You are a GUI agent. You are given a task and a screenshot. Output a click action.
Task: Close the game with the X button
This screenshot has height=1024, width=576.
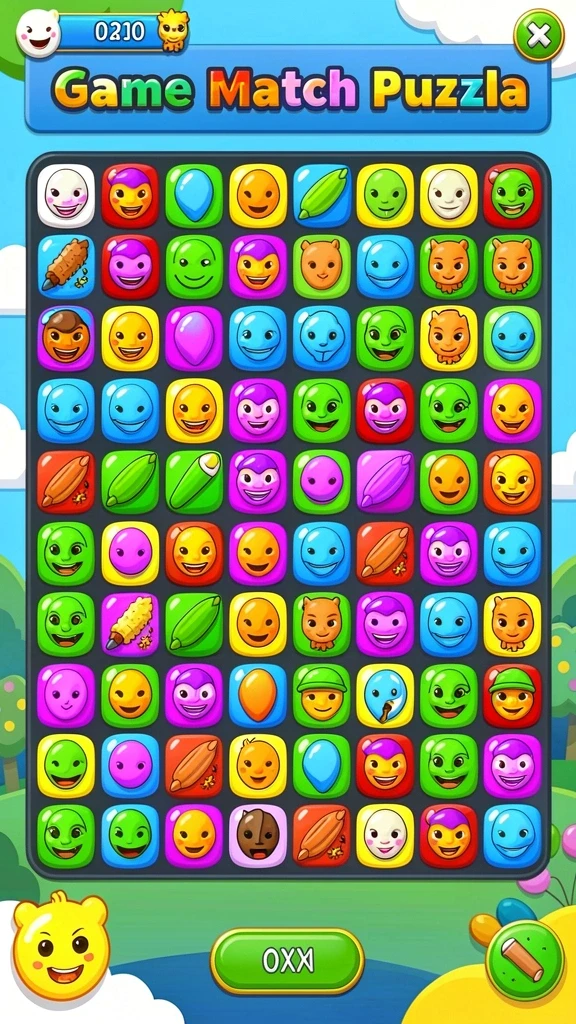tap(538, 35)
